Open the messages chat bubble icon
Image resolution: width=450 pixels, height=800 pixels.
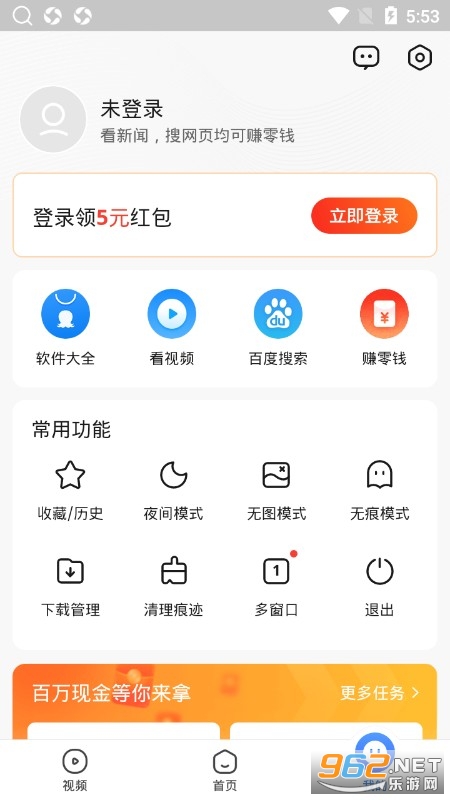366,57
